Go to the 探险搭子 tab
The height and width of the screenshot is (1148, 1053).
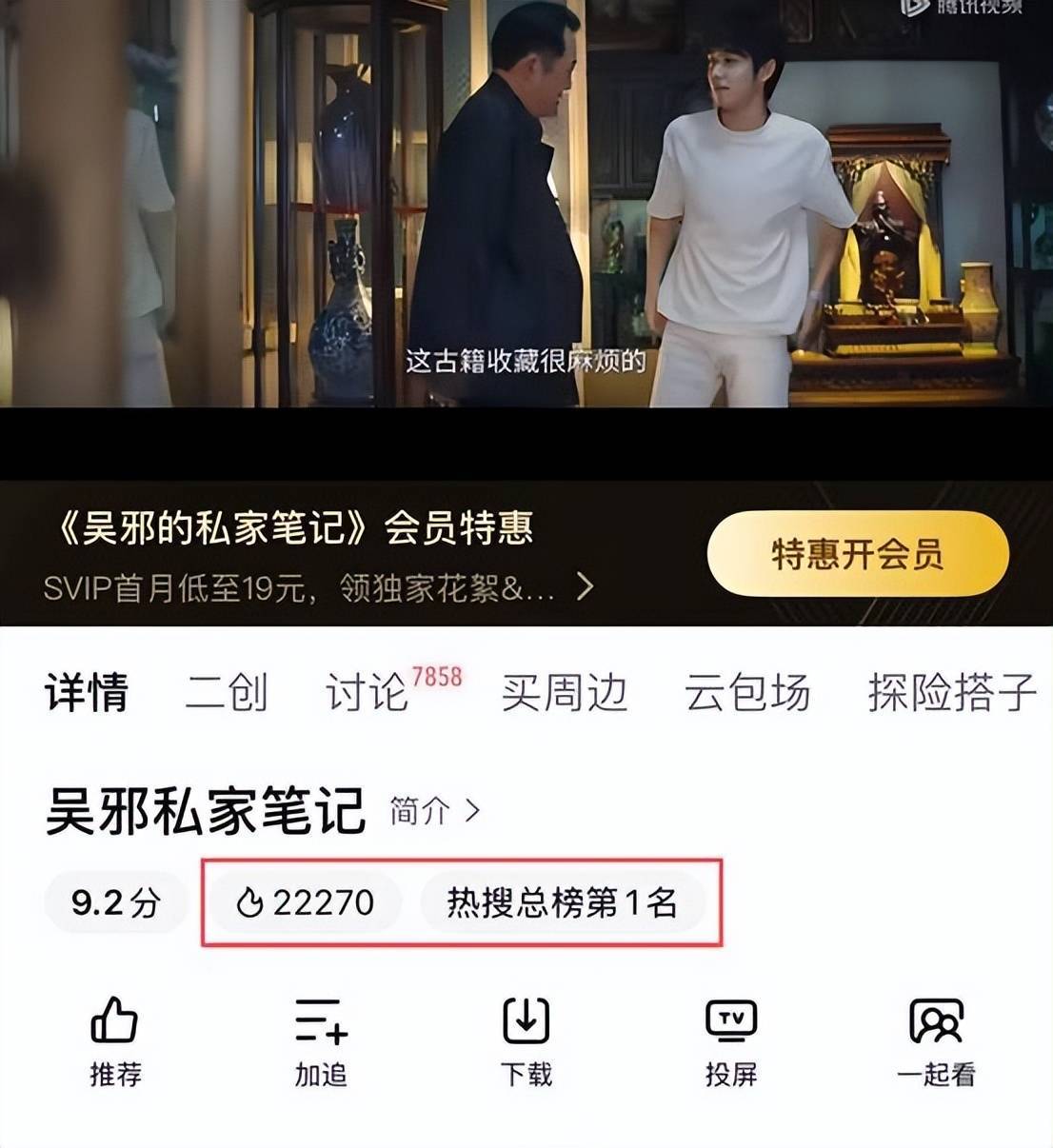point(952,692)
